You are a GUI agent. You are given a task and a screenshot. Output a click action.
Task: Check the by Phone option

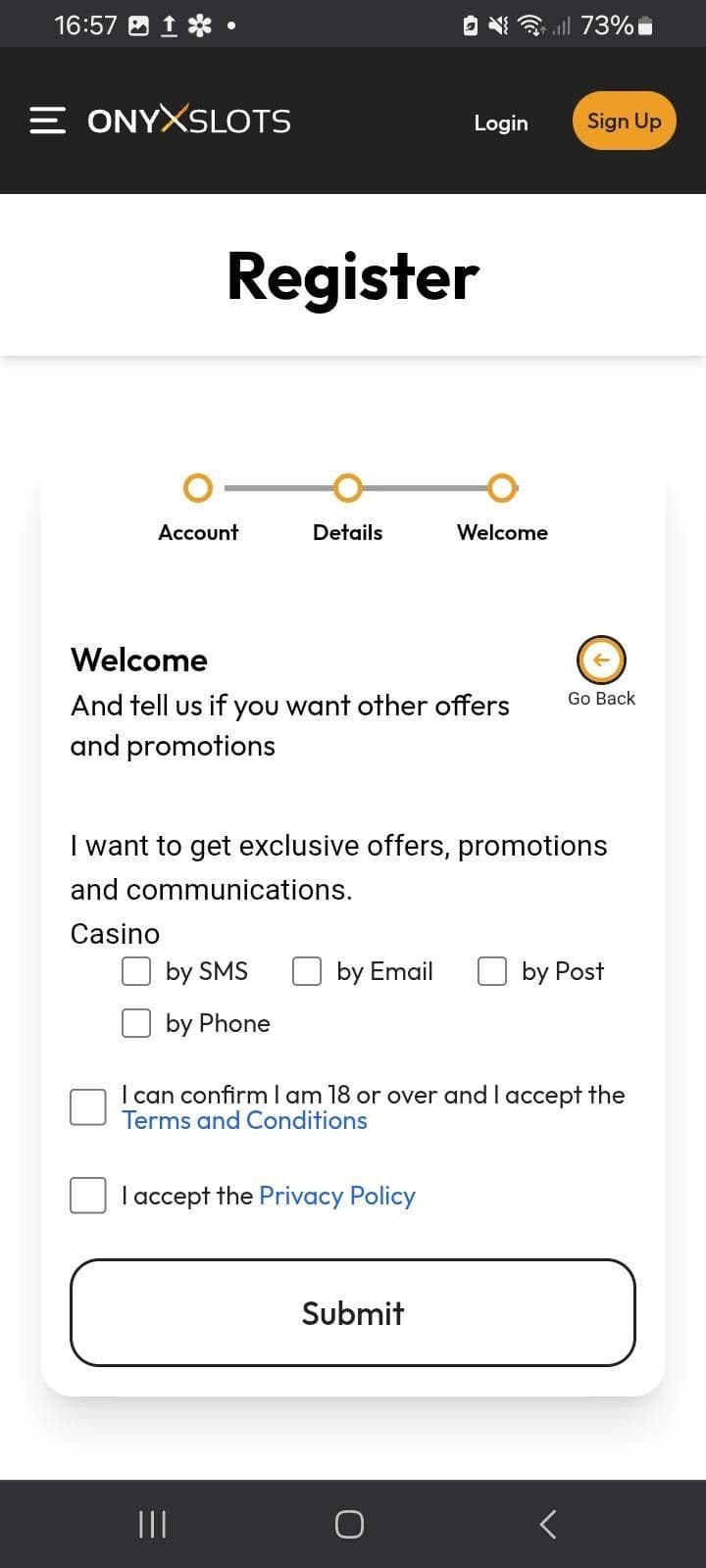pyautogui.click(x=135, y=1022)
